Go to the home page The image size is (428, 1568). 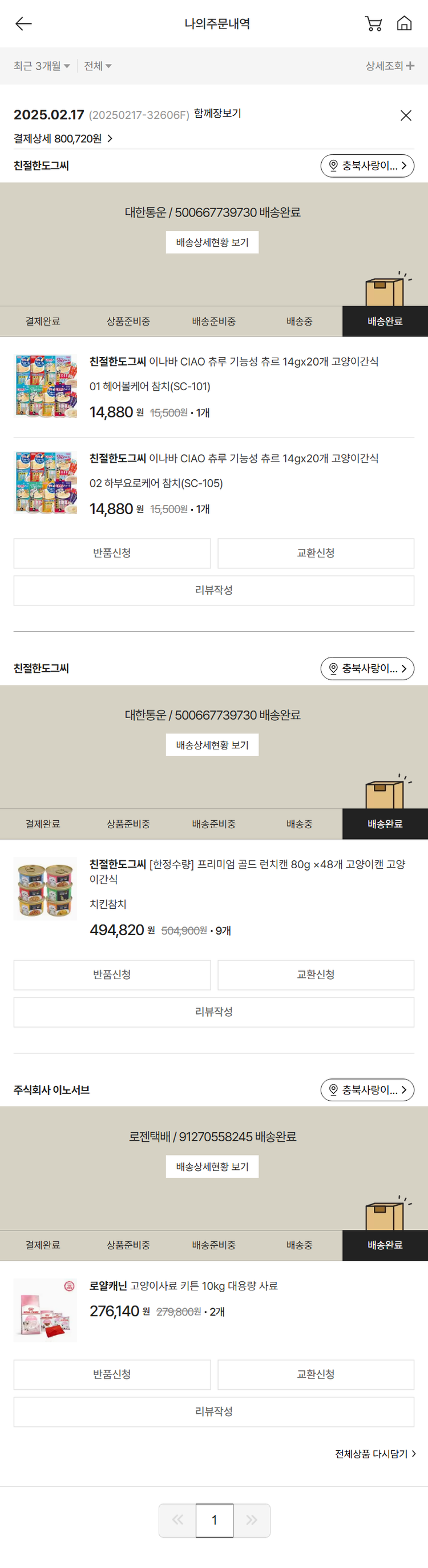[x=404, y=24]
